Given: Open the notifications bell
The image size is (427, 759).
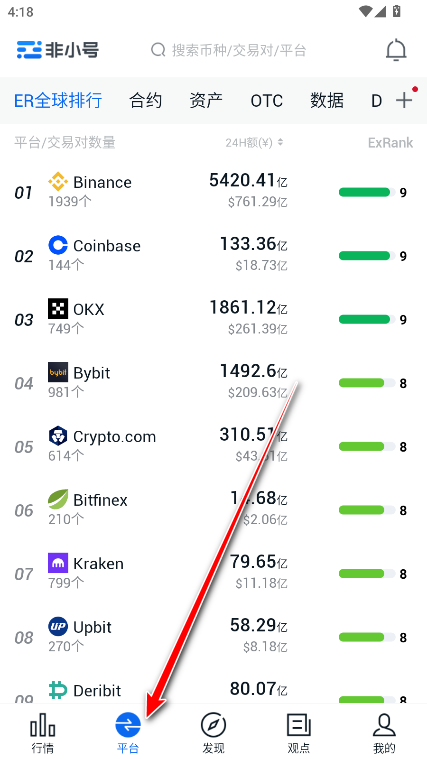Looking at the screenshot, I should (396, 50).
